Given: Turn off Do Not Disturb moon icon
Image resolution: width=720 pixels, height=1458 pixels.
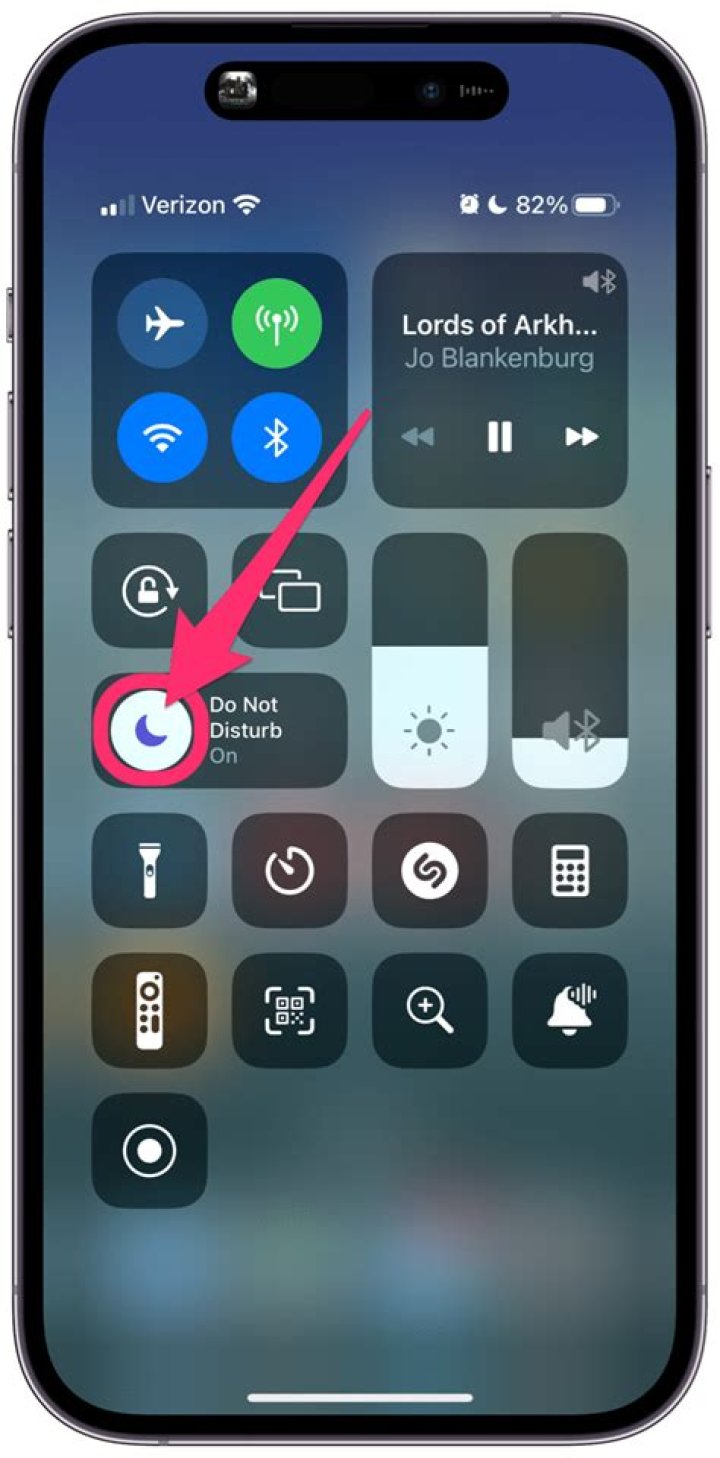Looking at the screenshot, I should tap(149, 731).
